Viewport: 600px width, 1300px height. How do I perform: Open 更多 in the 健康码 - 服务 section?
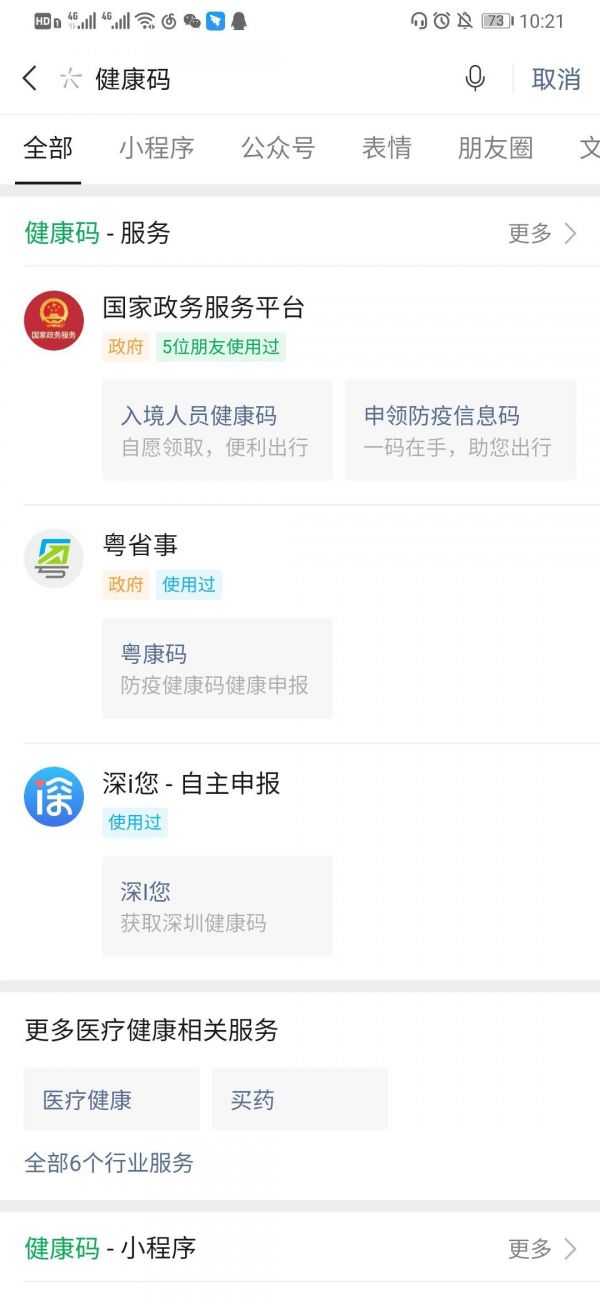pyautogui.click(x=543, y=233)
